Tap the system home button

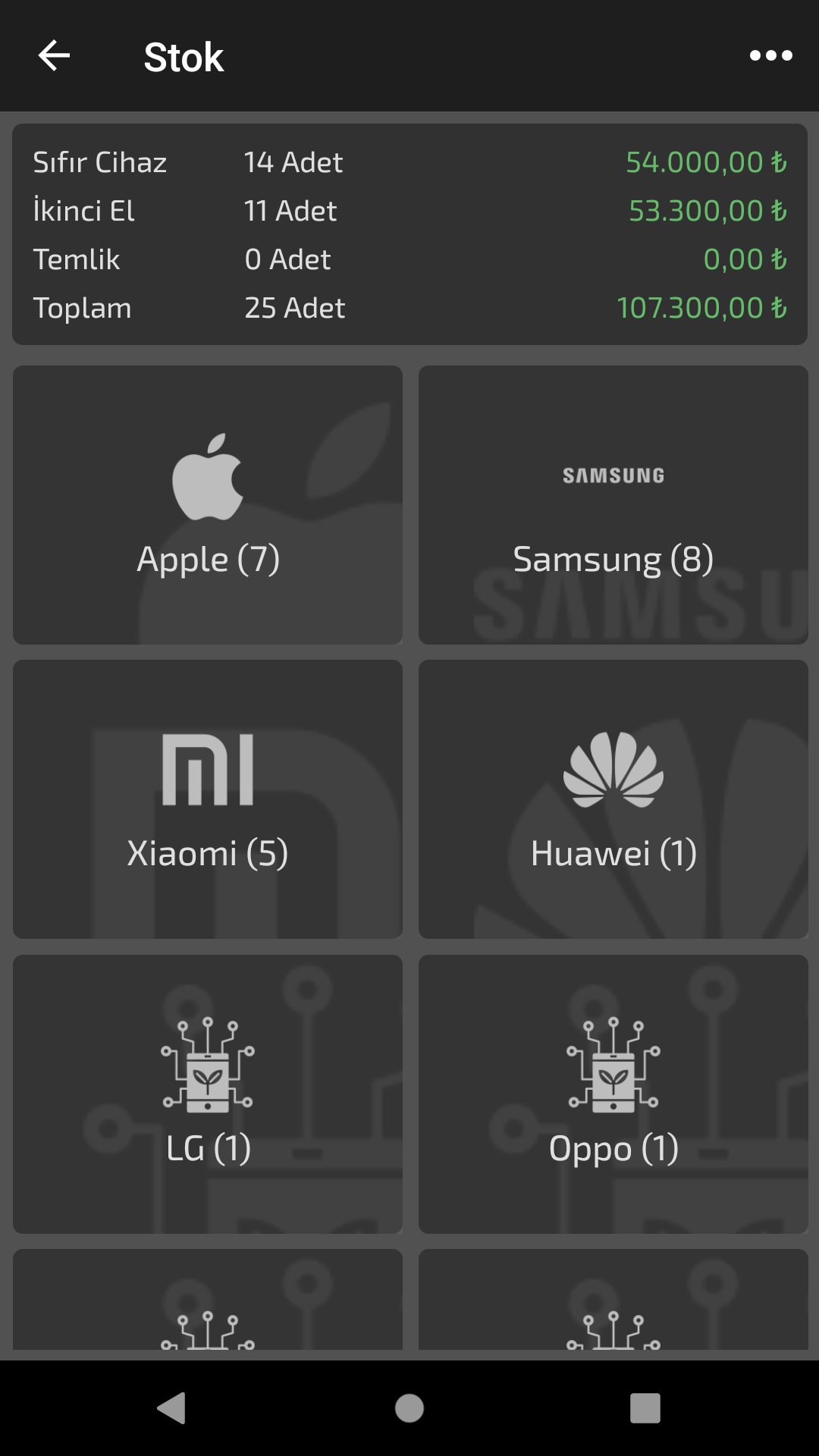coord(409,1408)
